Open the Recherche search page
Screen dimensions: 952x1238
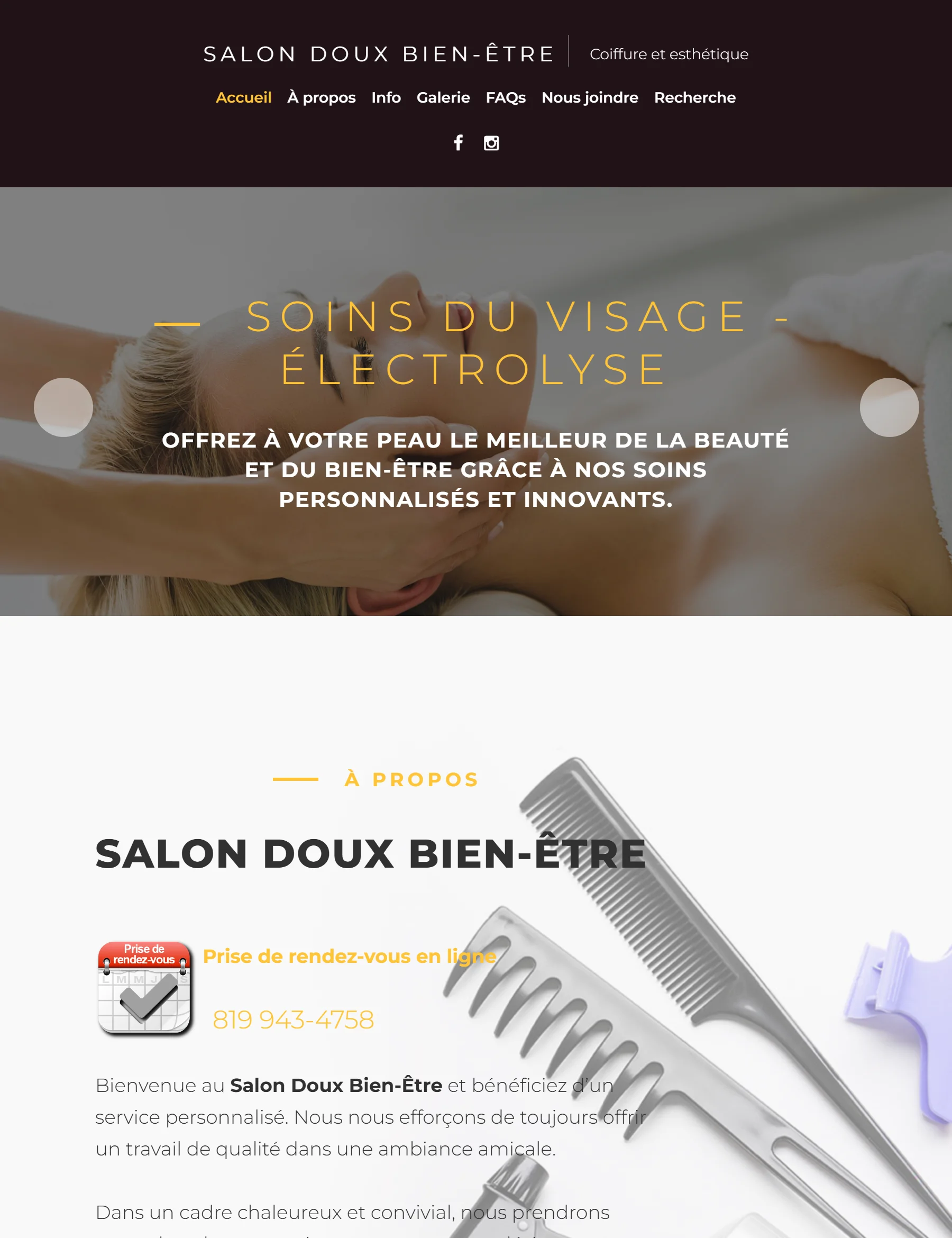[x=695, y=97]
